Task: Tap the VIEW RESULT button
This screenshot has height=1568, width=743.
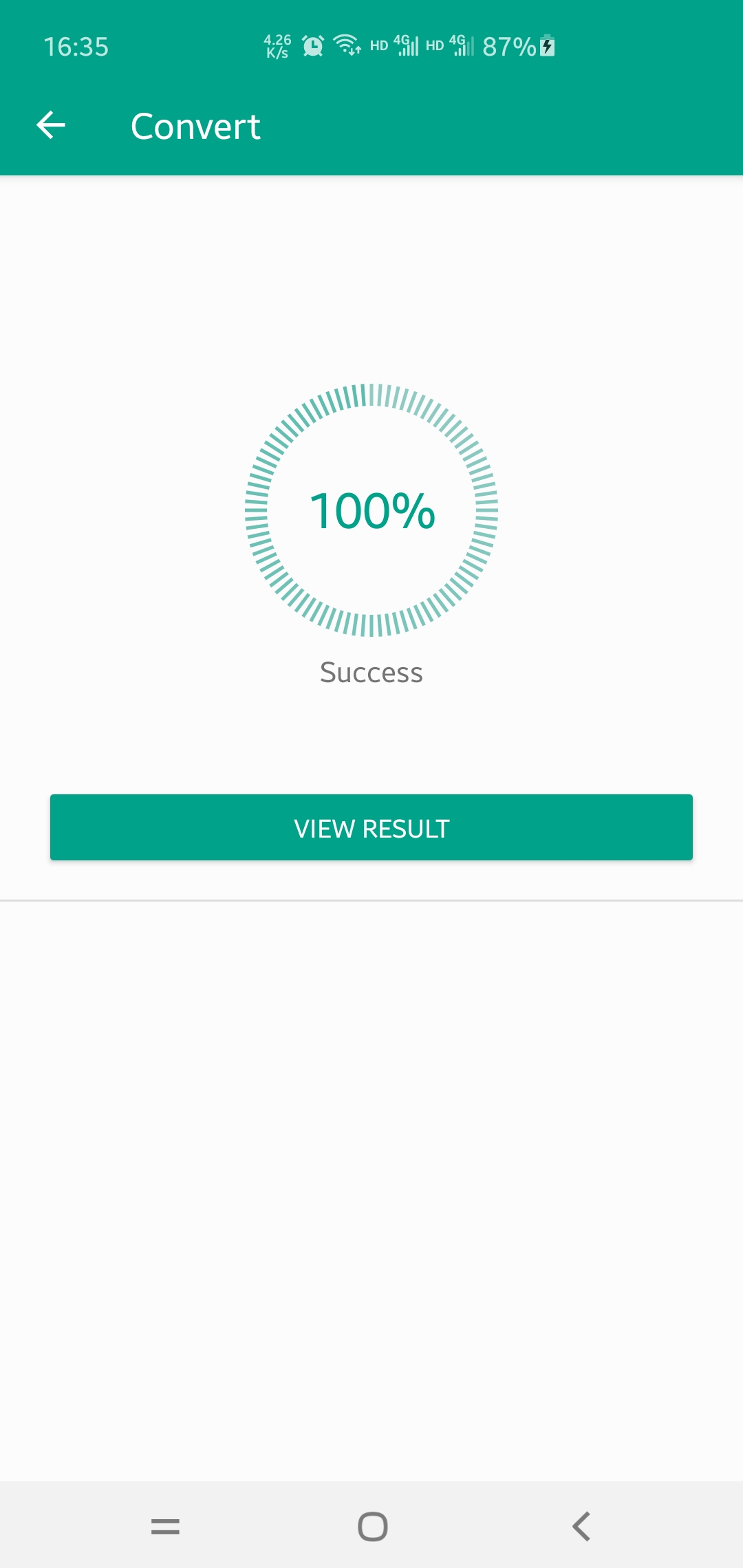Action: coord(371,827)
